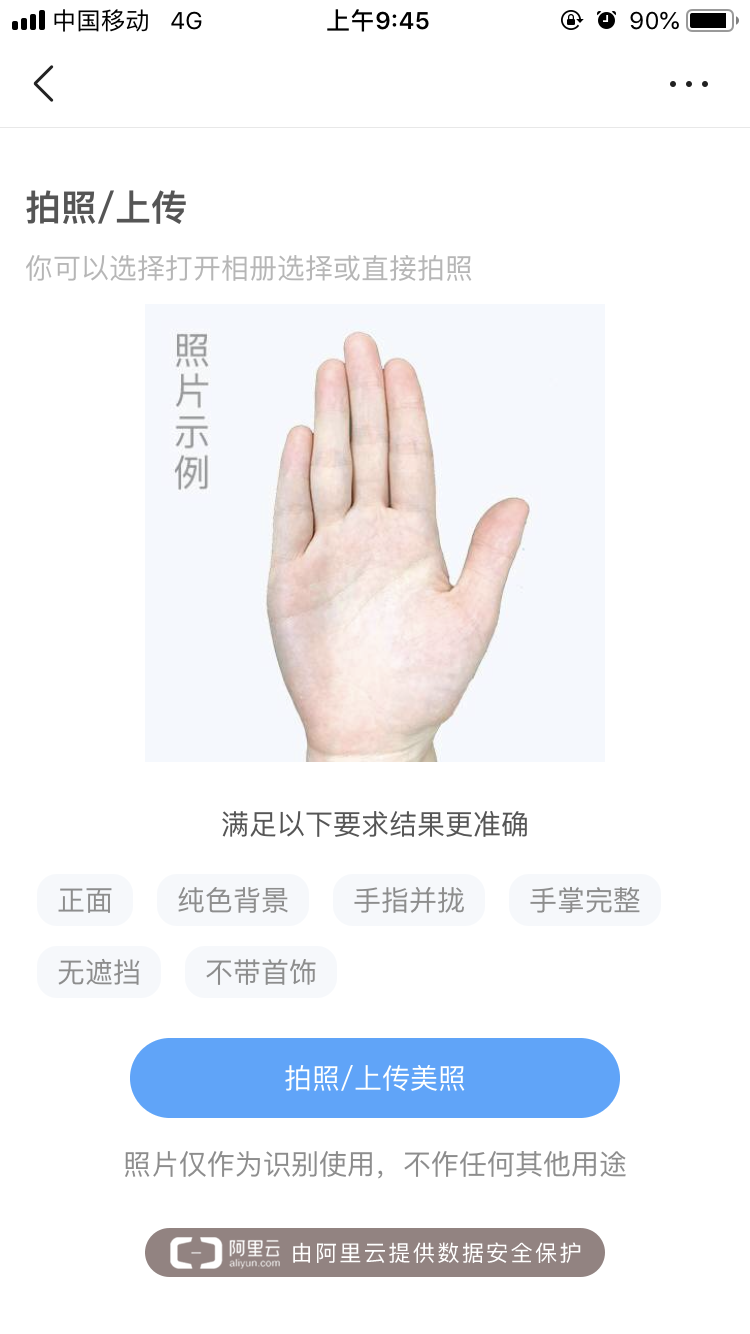
Task: Tap the 拍照/上传美照 button
Action: [375, 1077]
